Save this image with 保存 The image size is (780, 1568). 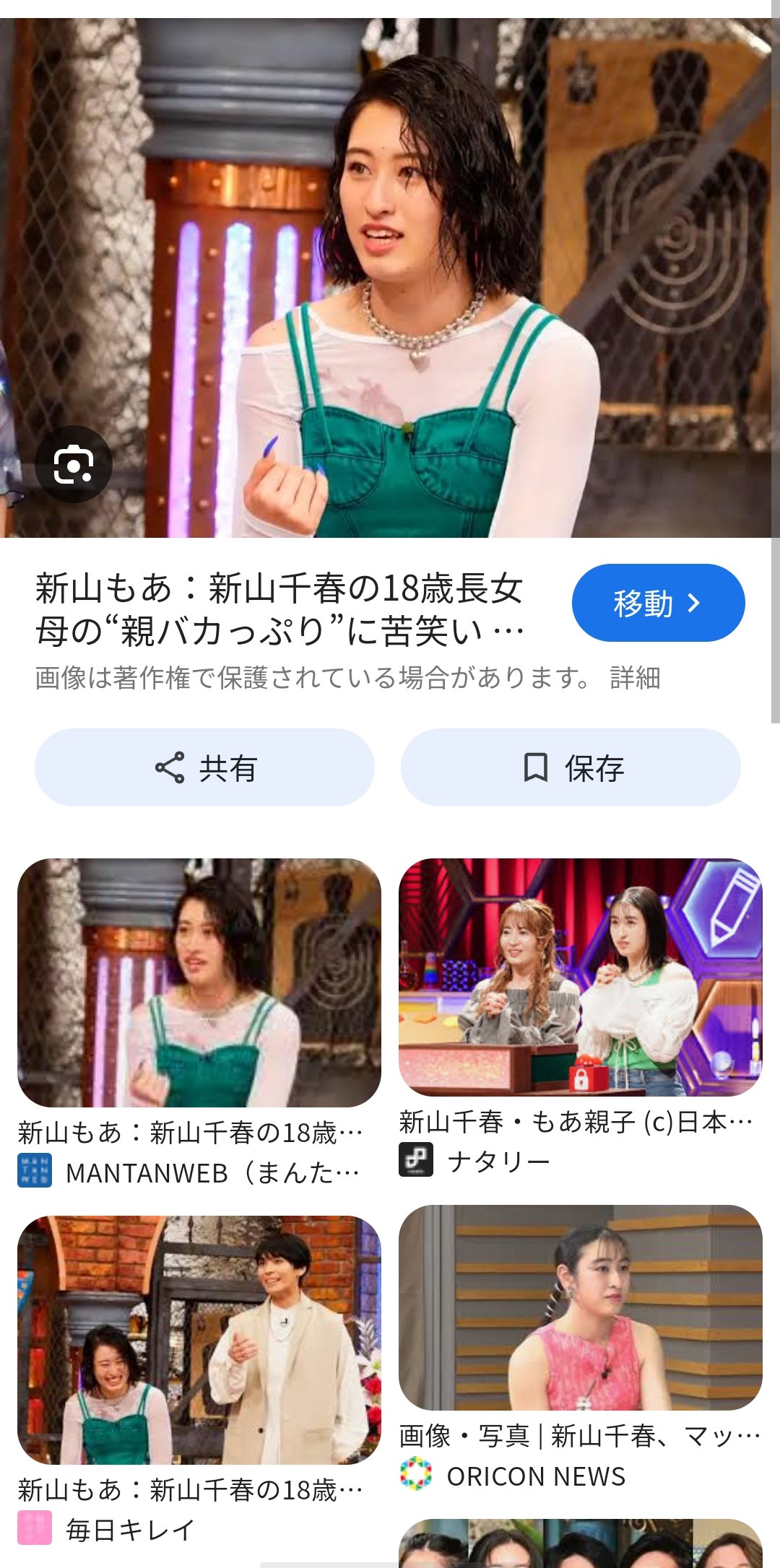point(571,767)
